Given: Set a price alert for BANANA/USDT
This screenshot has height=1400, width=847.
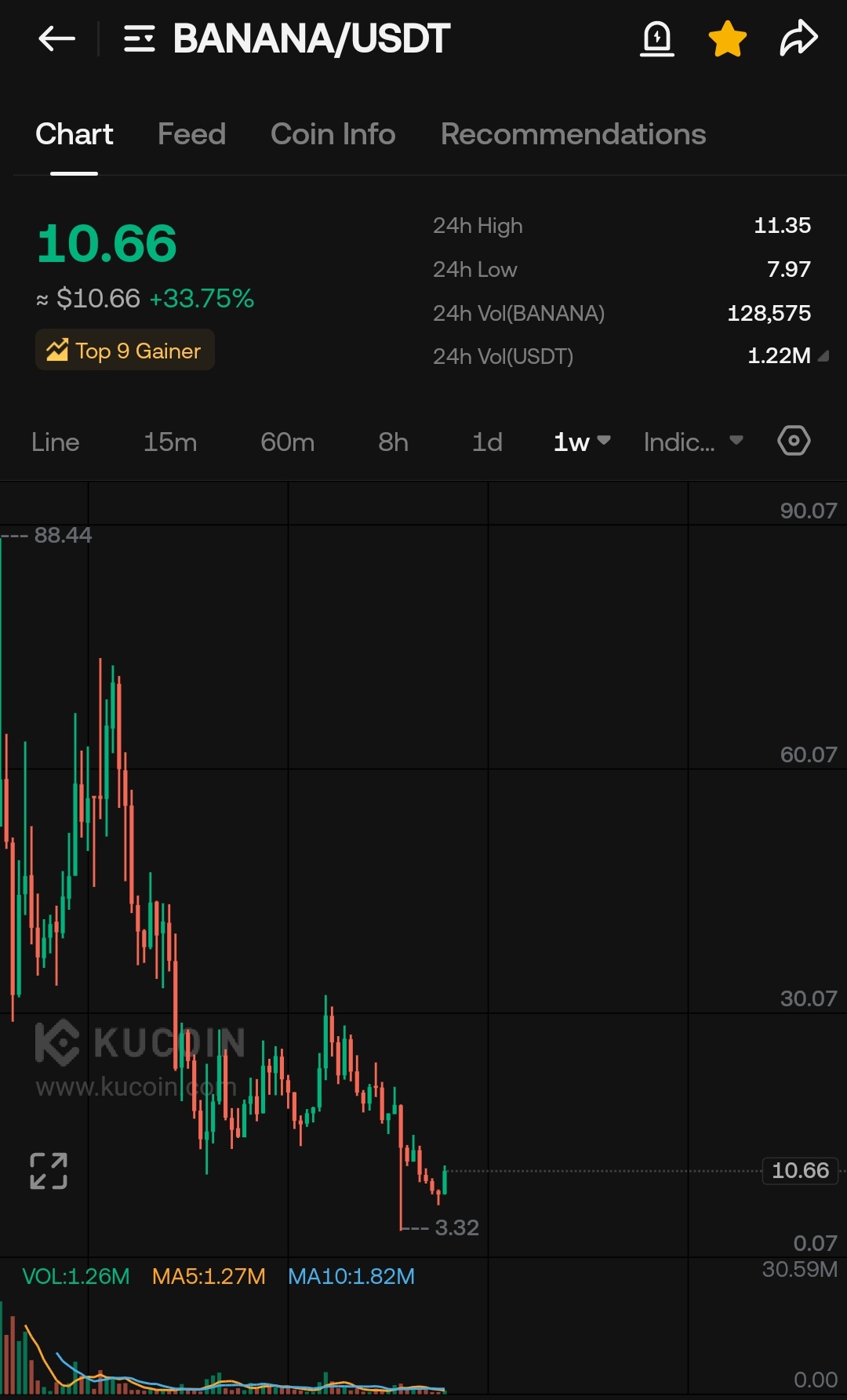Looking at the screenshot, I should click(x=657, y=38).
